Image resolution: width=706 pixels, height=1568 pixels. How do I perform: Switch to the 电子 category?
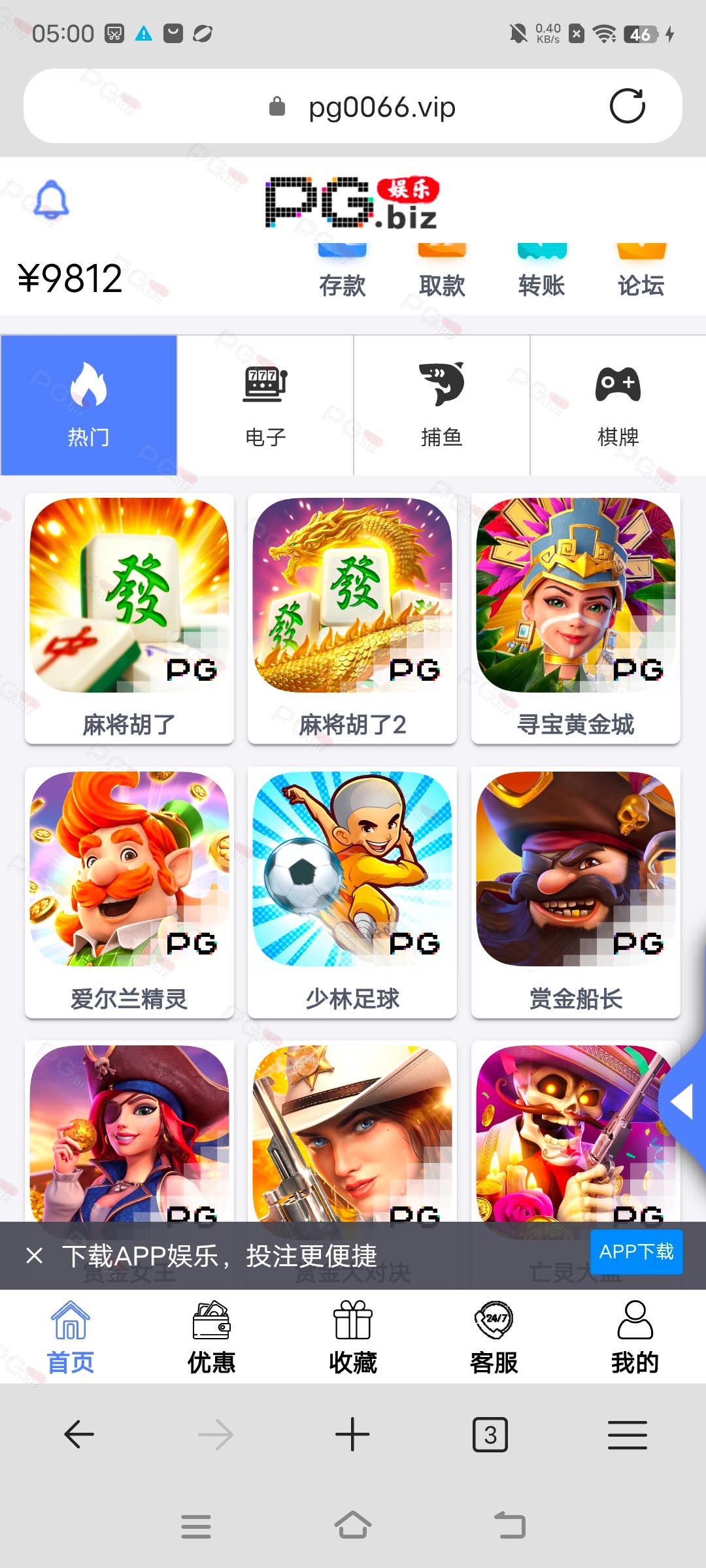(x=265, y=405)
